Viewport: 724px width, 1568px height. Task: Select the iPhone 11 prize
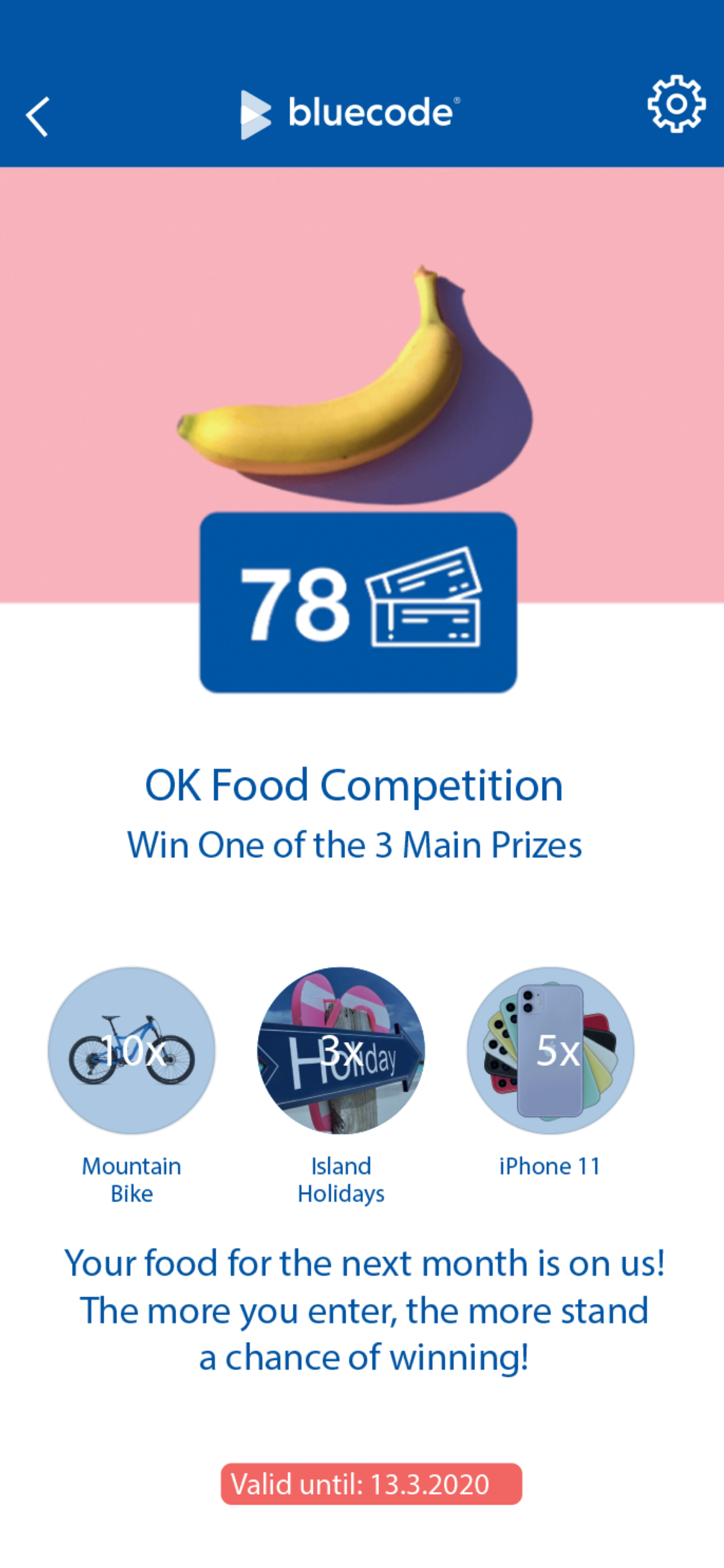[550, 1050]
